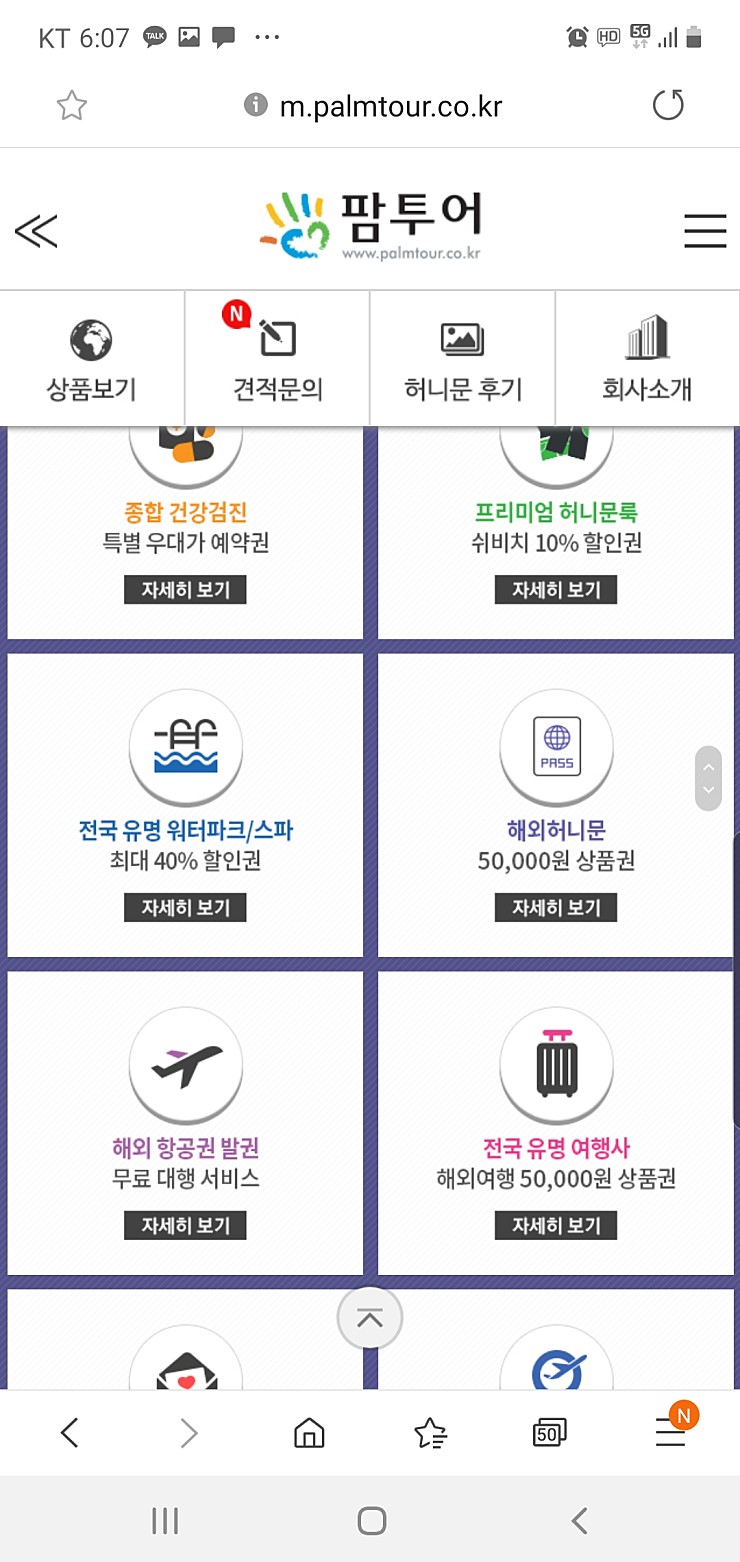This screenshot has height=1562, width=740.
Task: Bookmark this page with the star icon
Action: point(72,105)
